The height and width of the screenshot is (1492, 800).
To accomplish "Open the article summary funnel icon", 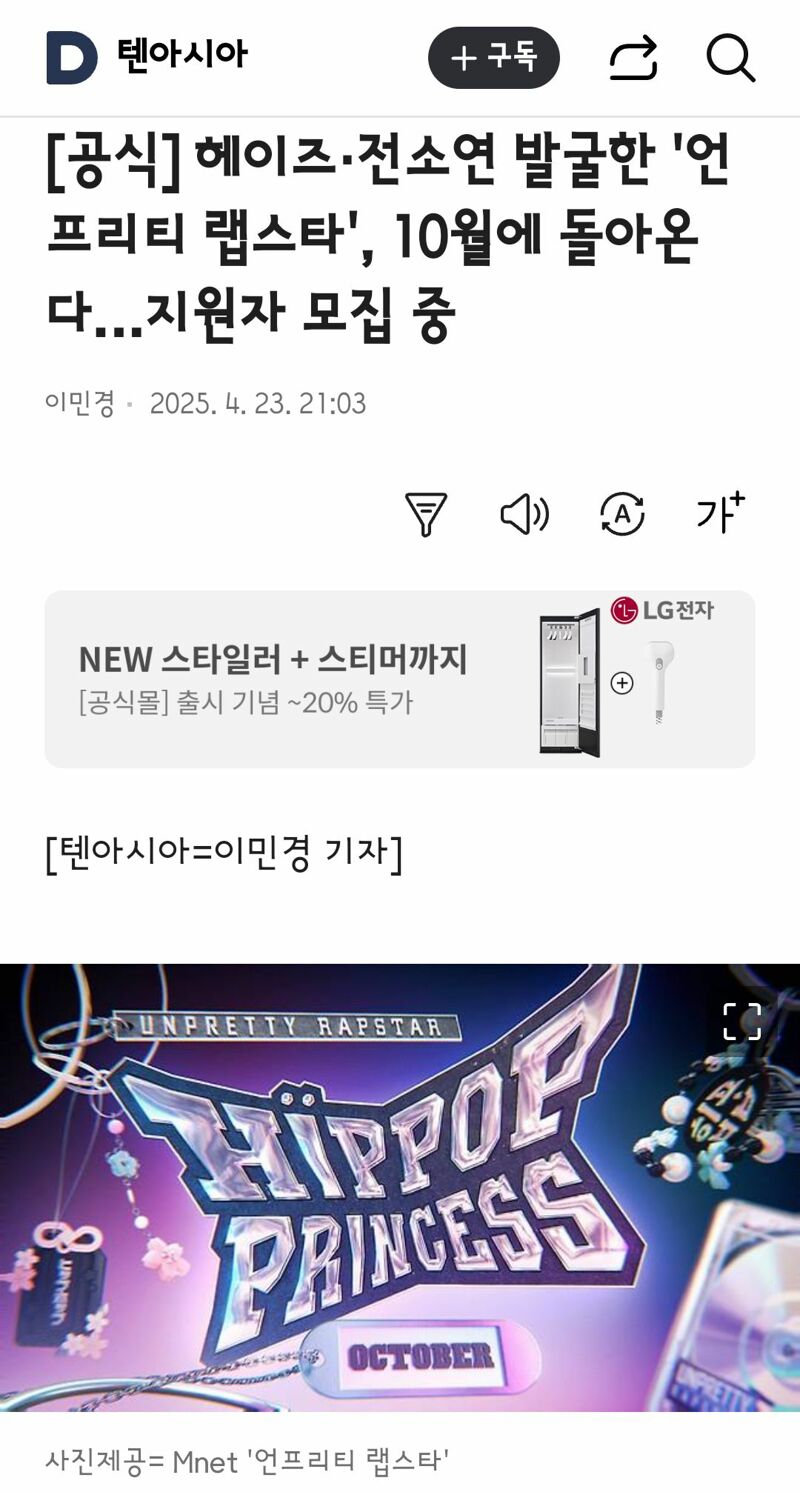I will coord(425,514).
